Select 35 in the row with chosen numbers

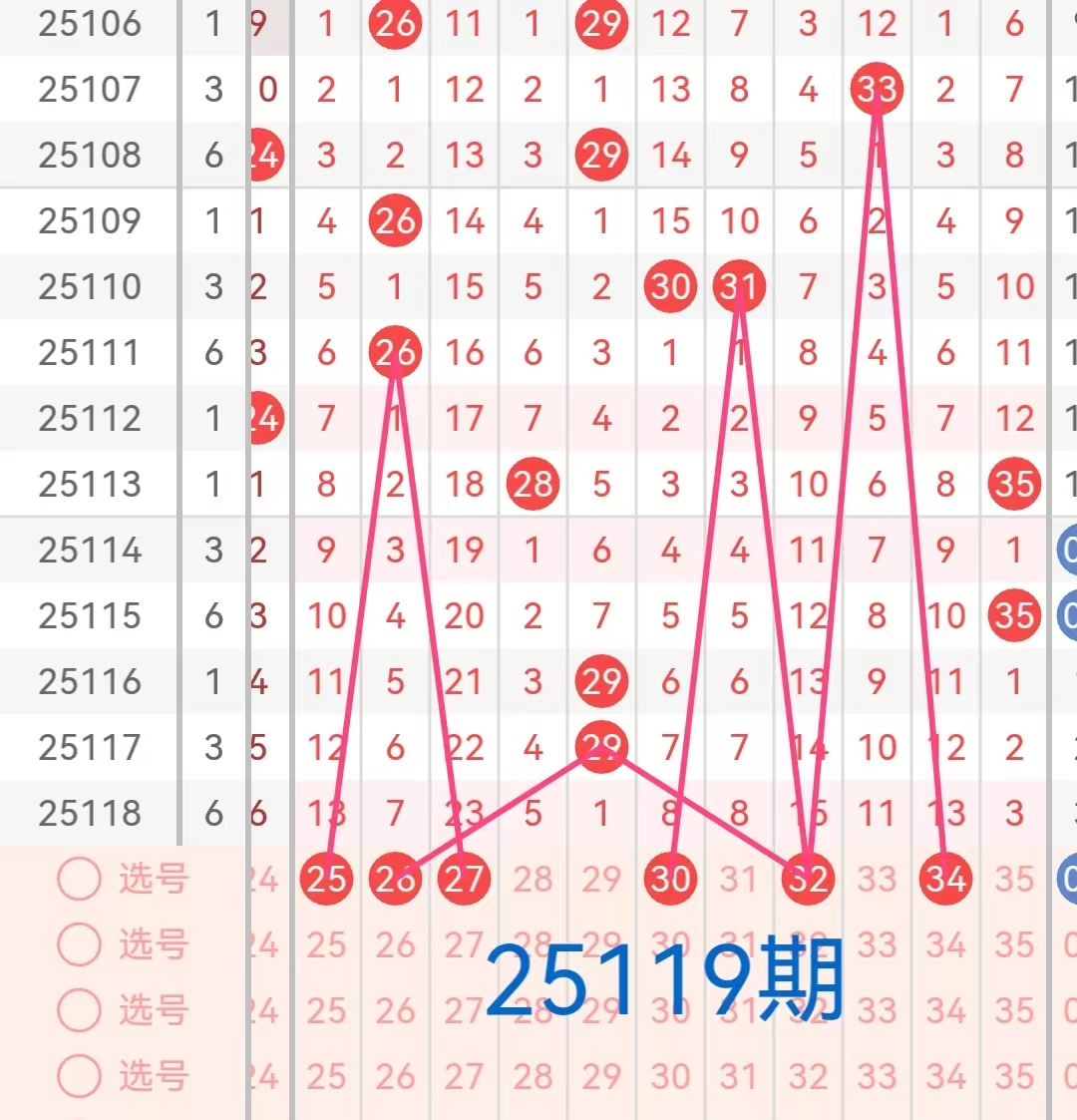click(1014, 879)
